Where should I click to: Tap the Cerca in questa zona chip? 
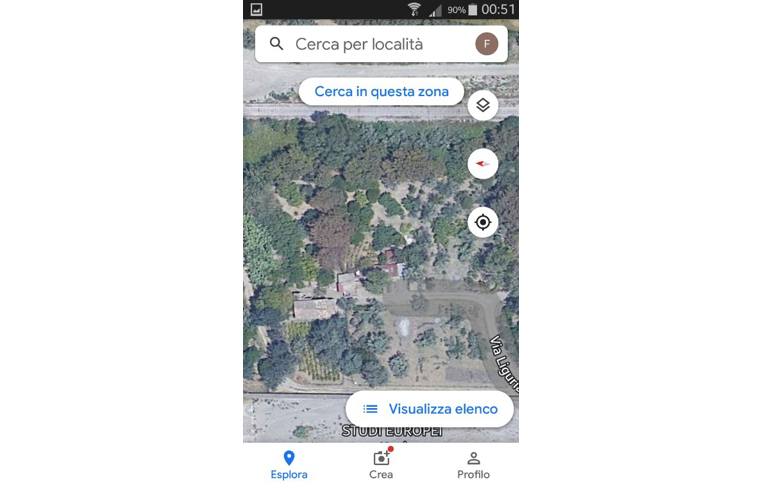(381, 91)
